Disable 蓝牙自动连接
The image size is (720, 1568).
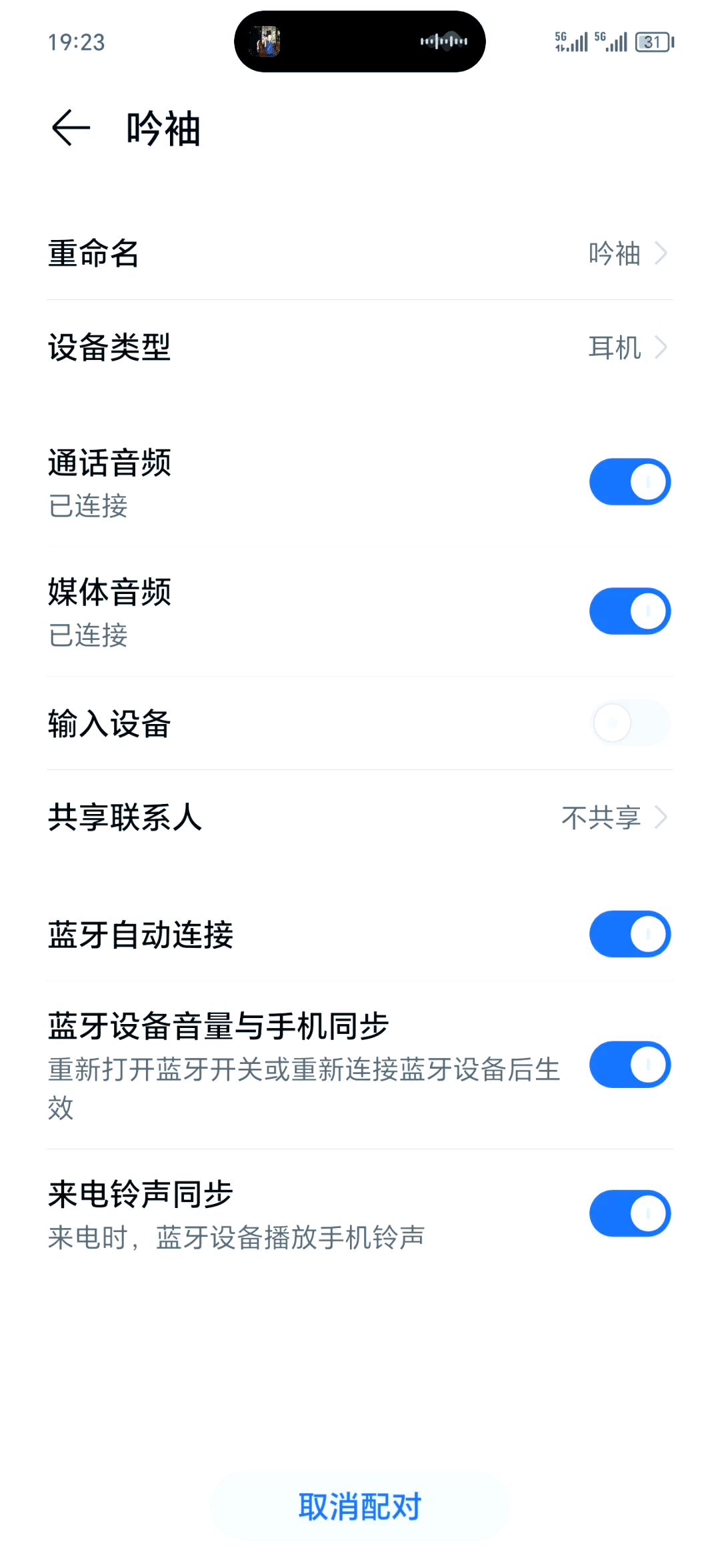629,933
